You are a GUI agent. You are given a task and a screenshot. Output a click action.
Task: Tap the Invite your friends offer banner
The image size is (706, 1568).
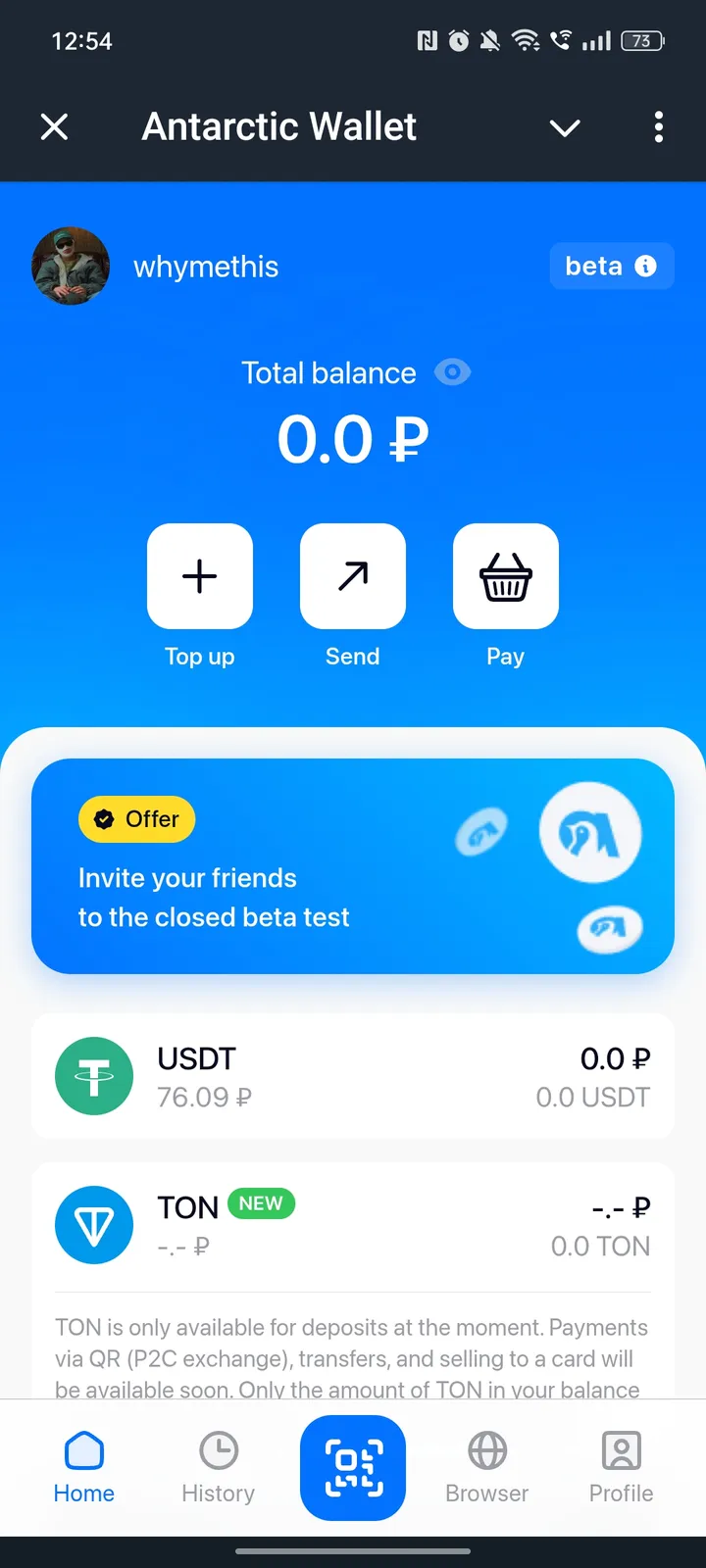click(x=352, y=865)
